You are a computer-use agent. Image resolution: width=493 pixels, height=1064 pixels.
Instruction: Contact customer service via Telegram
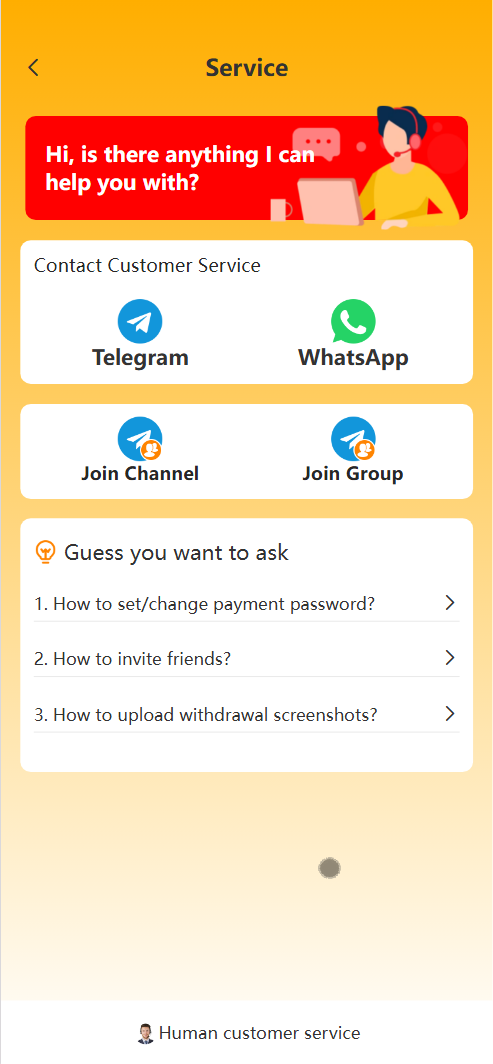pos(140,334)
